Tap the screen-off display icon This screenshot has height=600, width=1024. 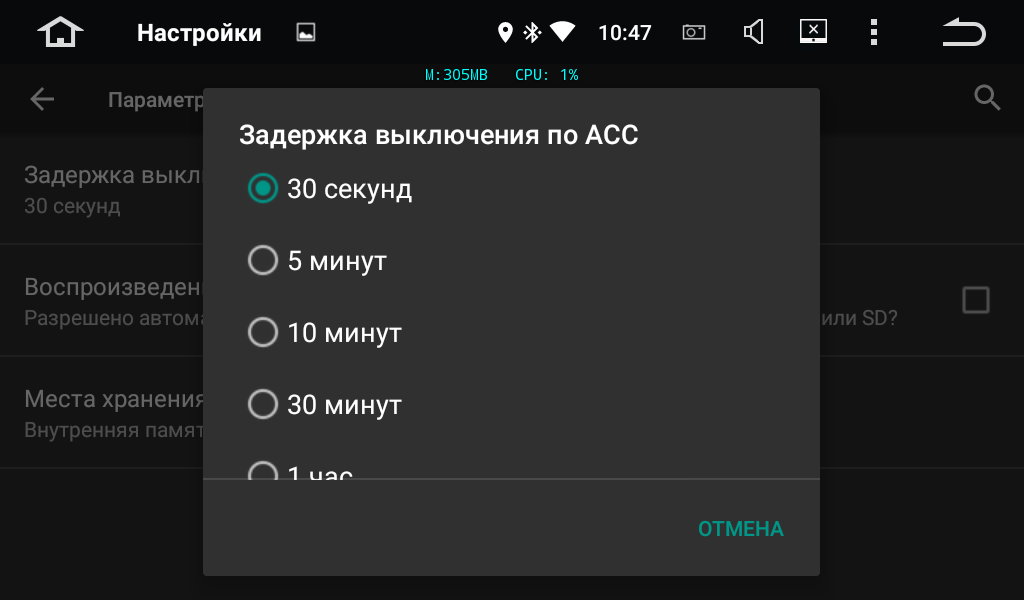814,32
